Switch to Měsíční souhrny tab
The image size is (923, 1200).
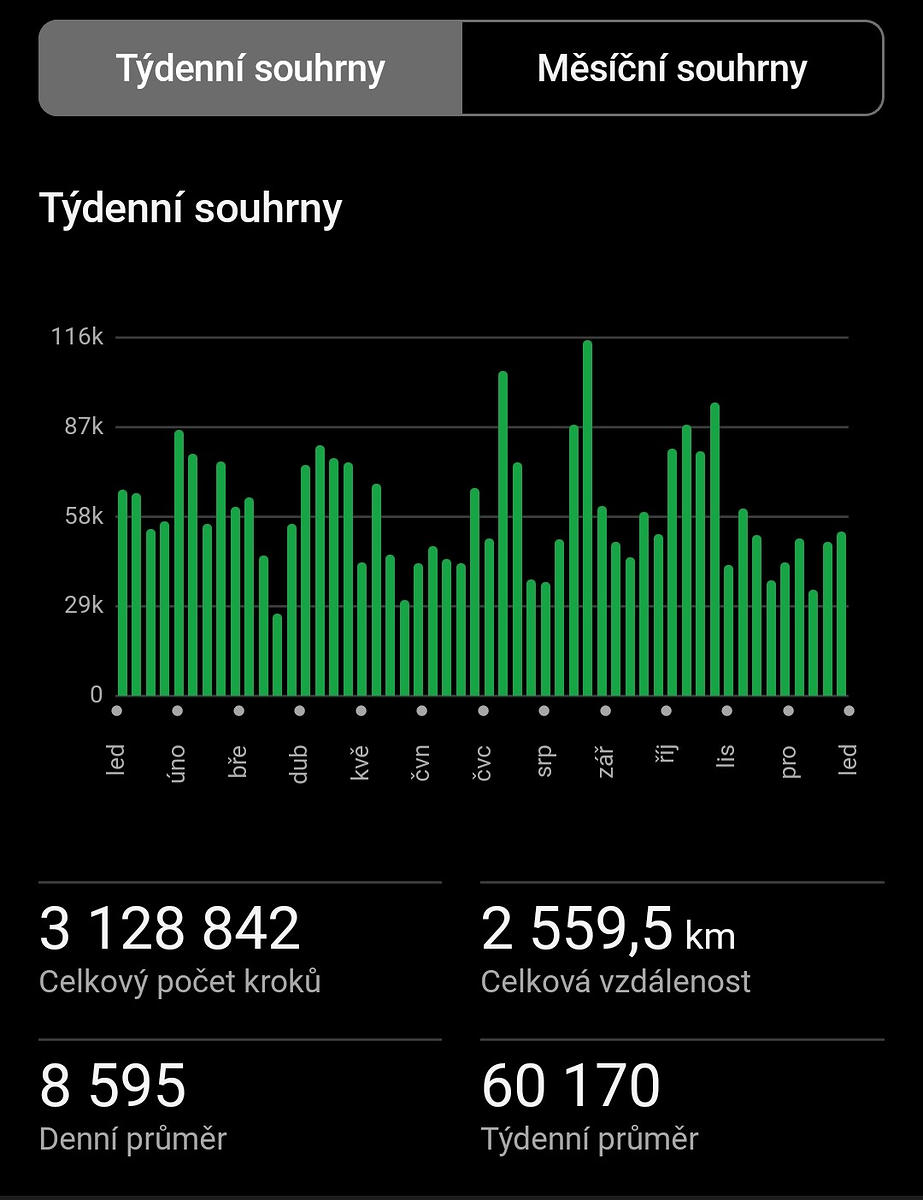pos(672,68)
